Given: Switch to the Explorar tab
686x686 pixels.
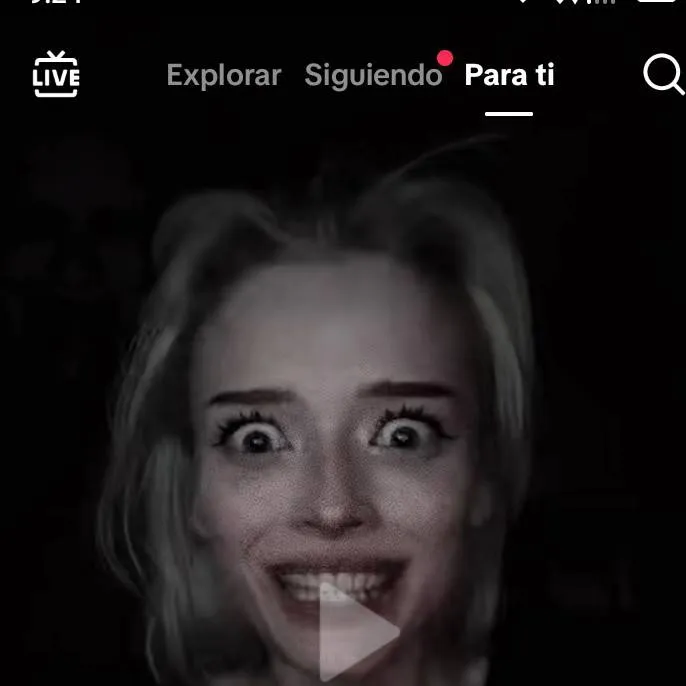Looking at the screenshot, I should 224,76.
